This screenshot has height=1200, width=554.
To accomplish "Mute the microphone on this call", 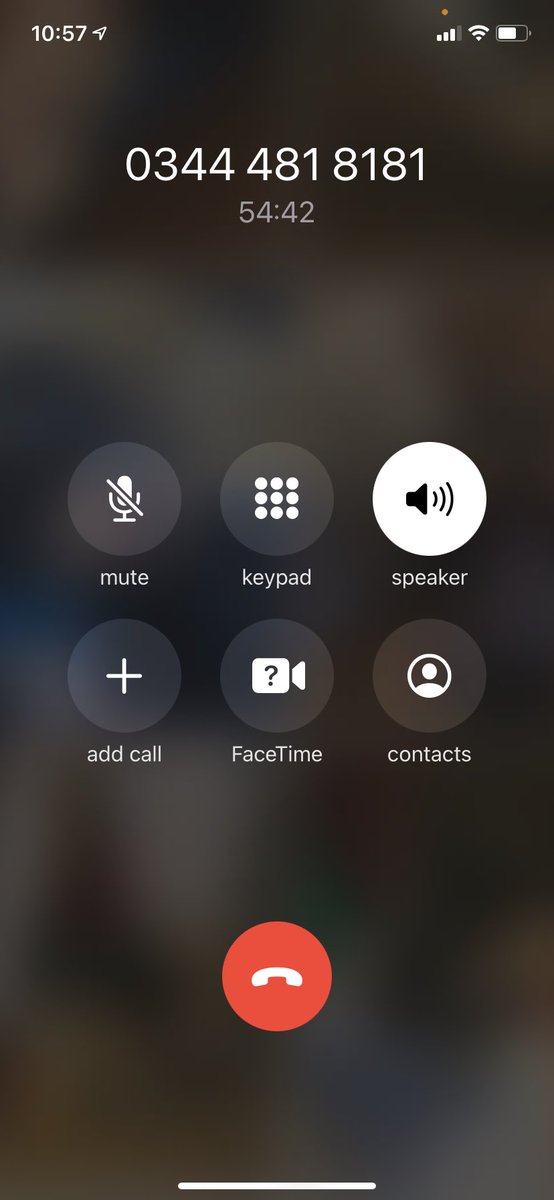I will [x=124, y=499].
